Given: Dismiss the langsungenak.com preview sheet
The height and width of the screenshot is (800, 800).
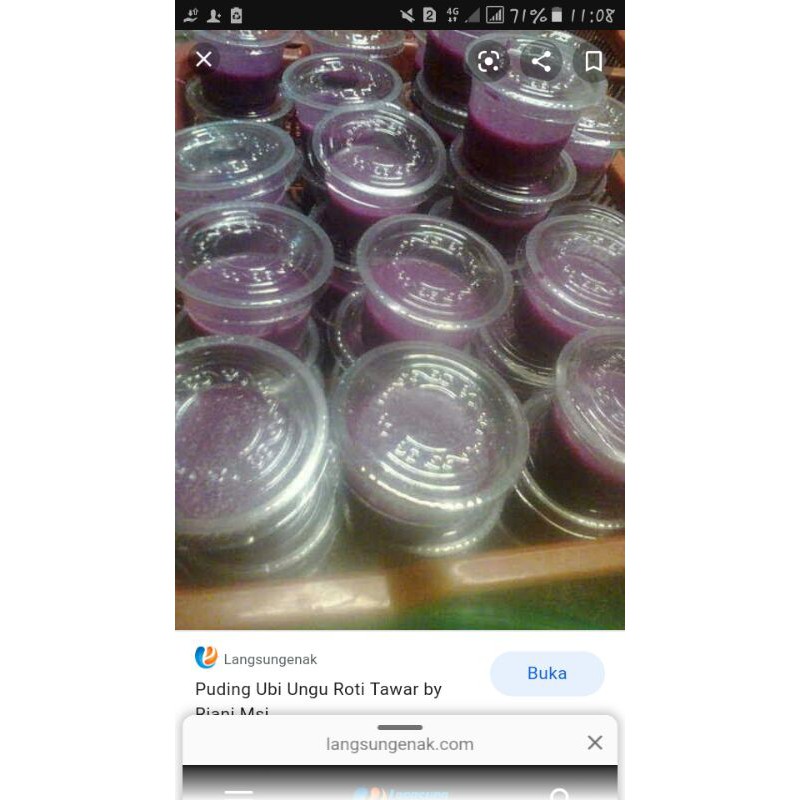Looking at the screenshot, I should [x=594, y=743].
